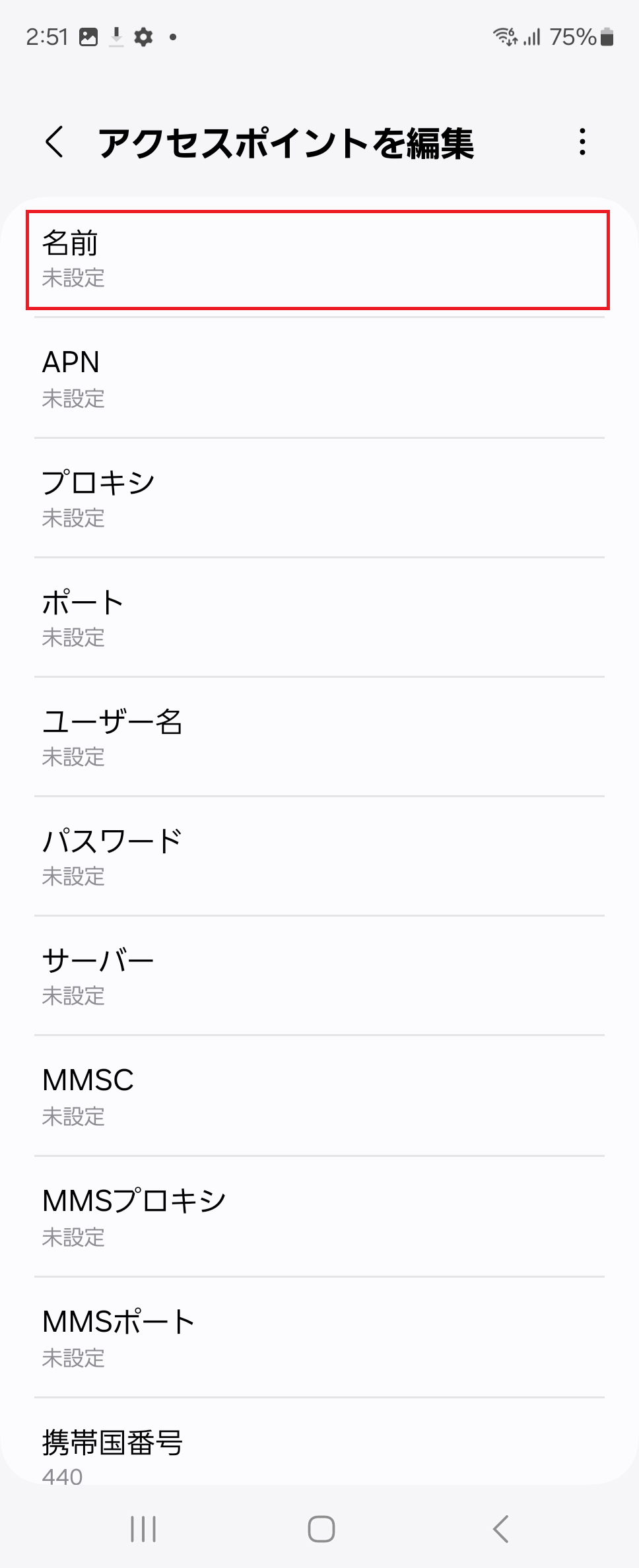639x1568 pixels.
Task: Tap the screenshot notification icon in status bar
Action: [88, 36]
